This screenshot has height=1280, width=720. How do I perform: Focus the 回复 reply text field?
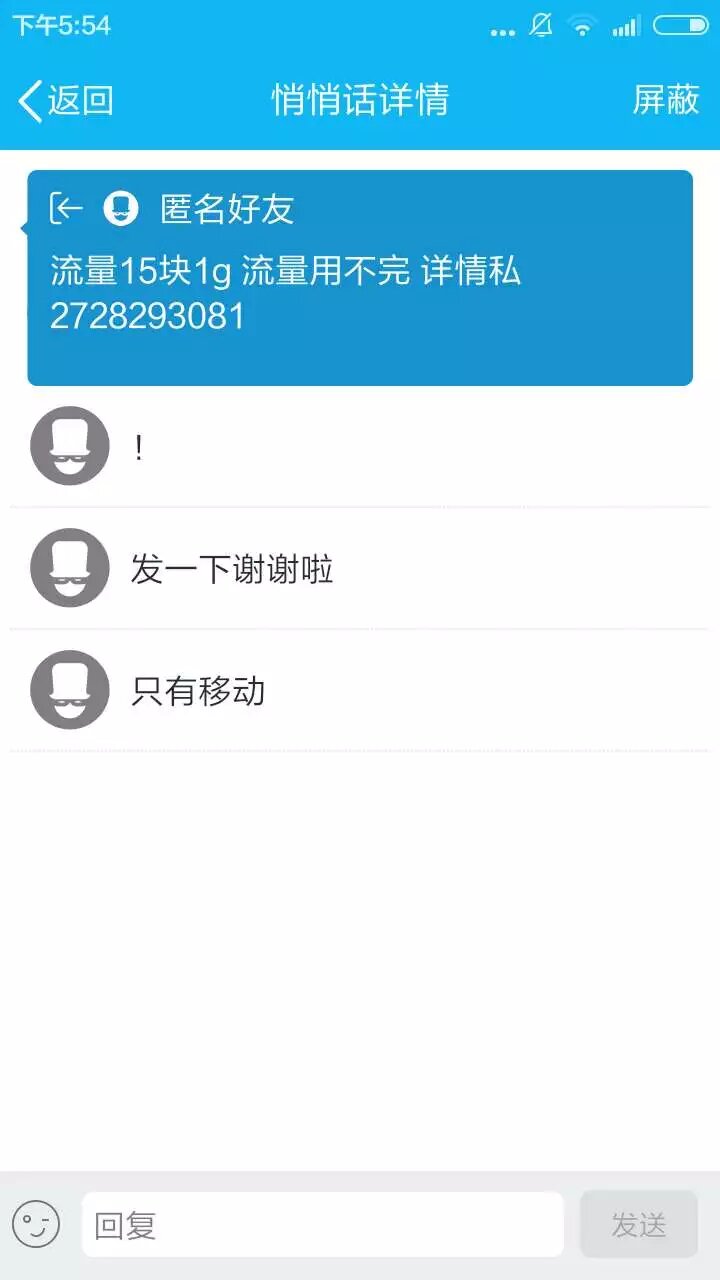[322, 1224]
